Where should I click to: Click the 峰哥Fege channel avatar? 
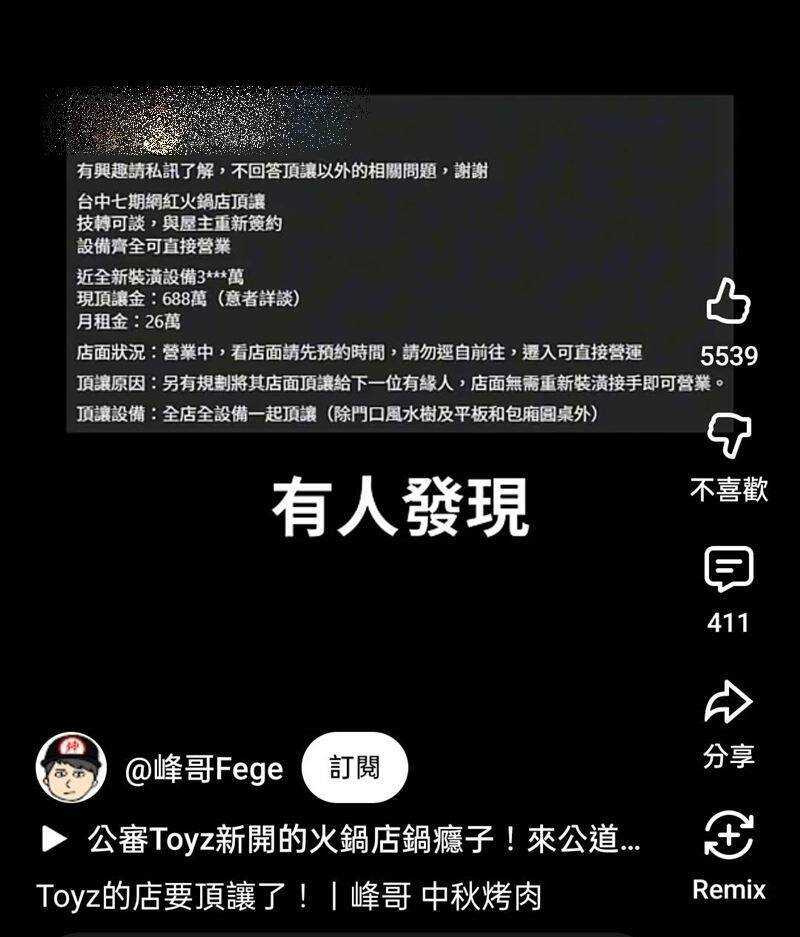click(72, 767)
